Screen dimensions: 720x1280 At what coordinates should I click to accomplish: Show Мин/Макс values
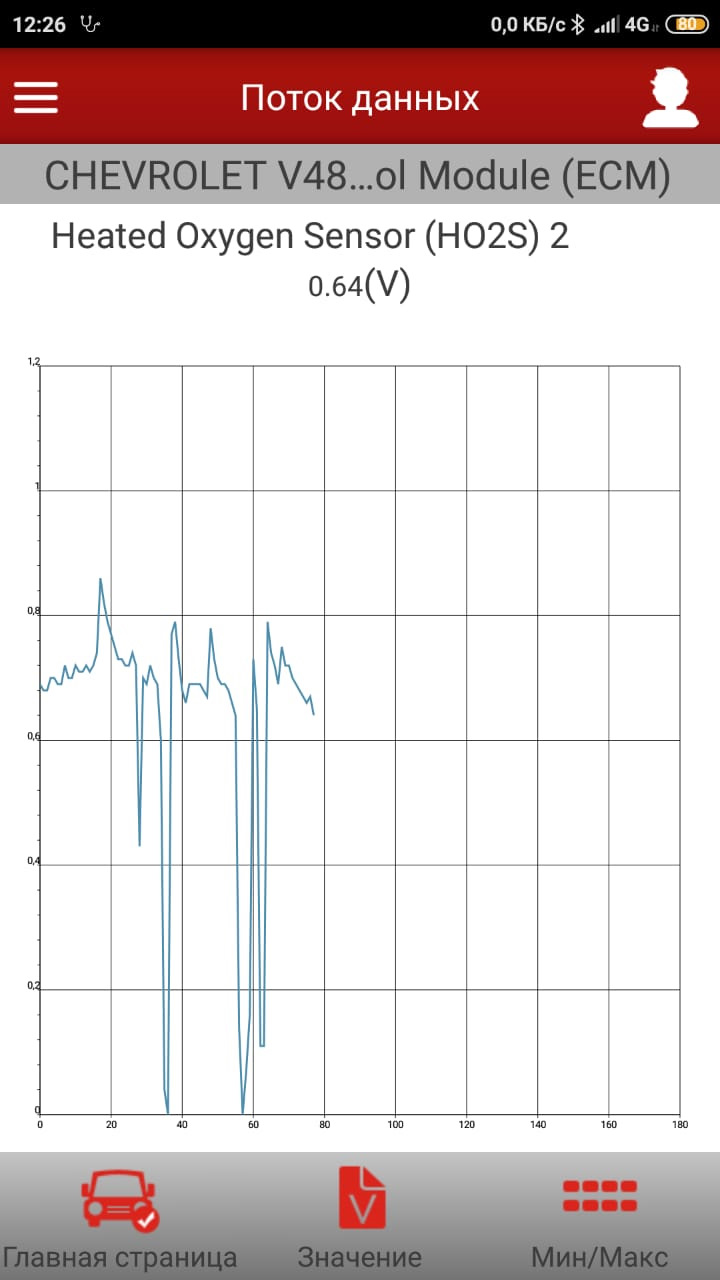pyautogui.click(x=599, y=1217)
